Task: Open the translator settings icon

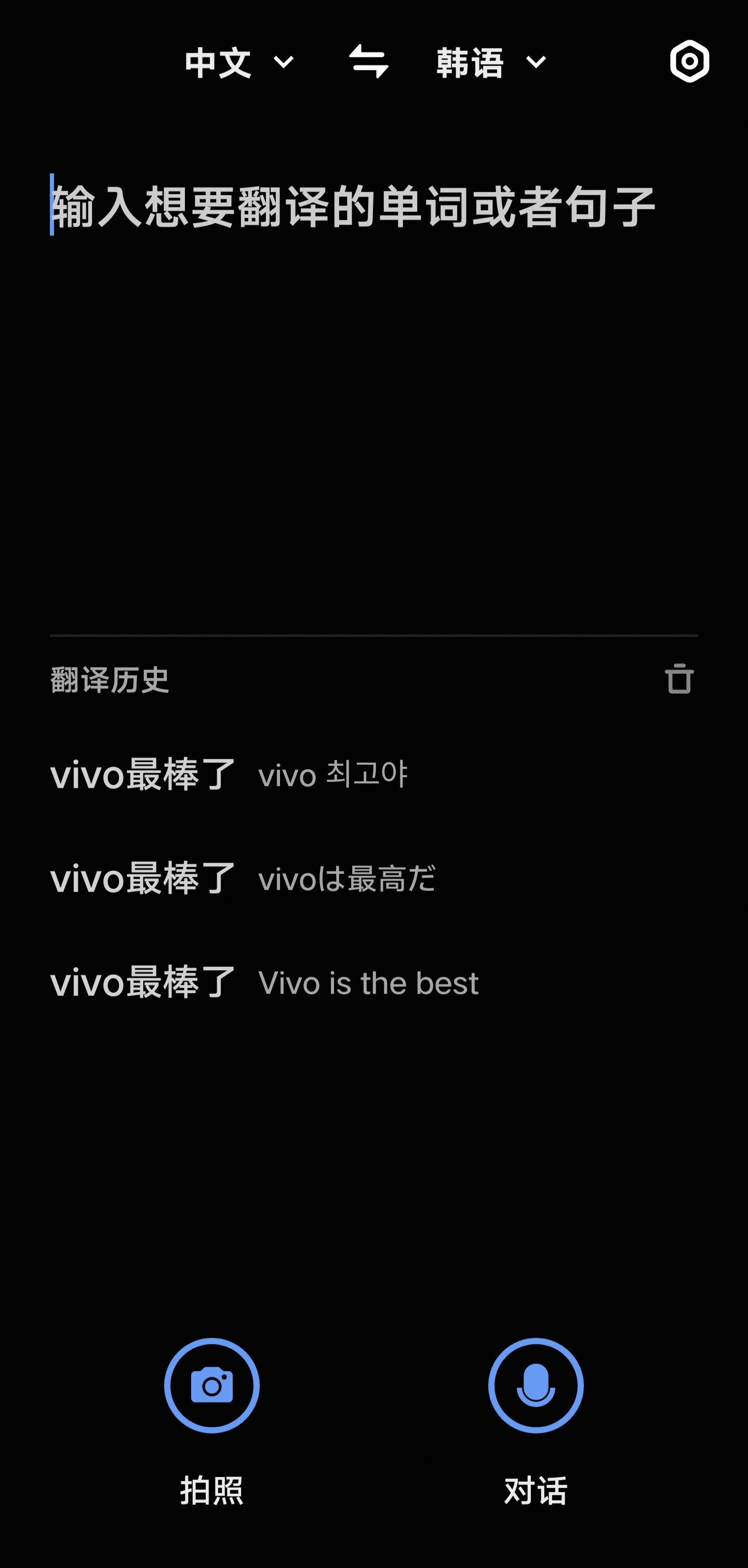Action: point(689,61)
